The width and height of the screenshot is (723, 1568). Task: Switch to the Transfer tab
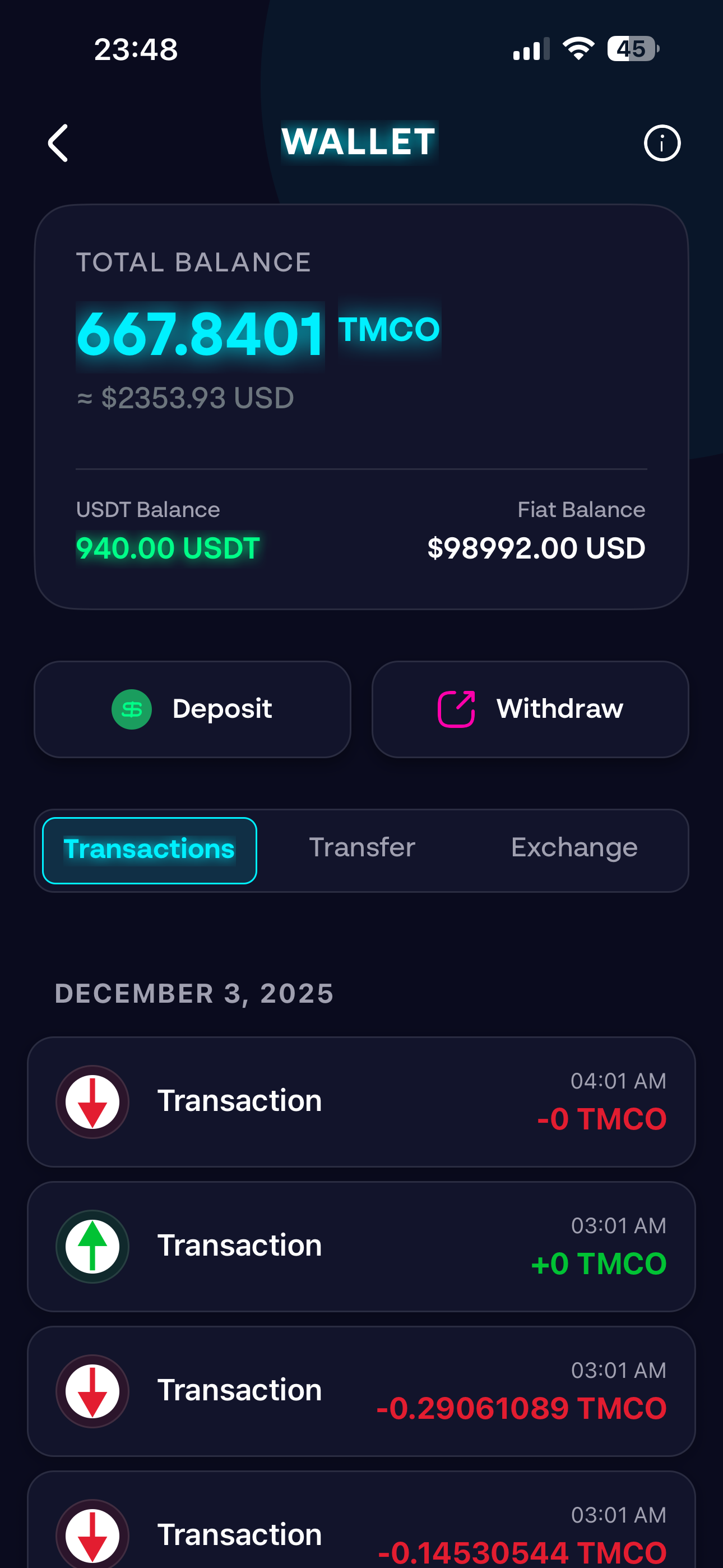pyautogui.click(x=362, y=848)
